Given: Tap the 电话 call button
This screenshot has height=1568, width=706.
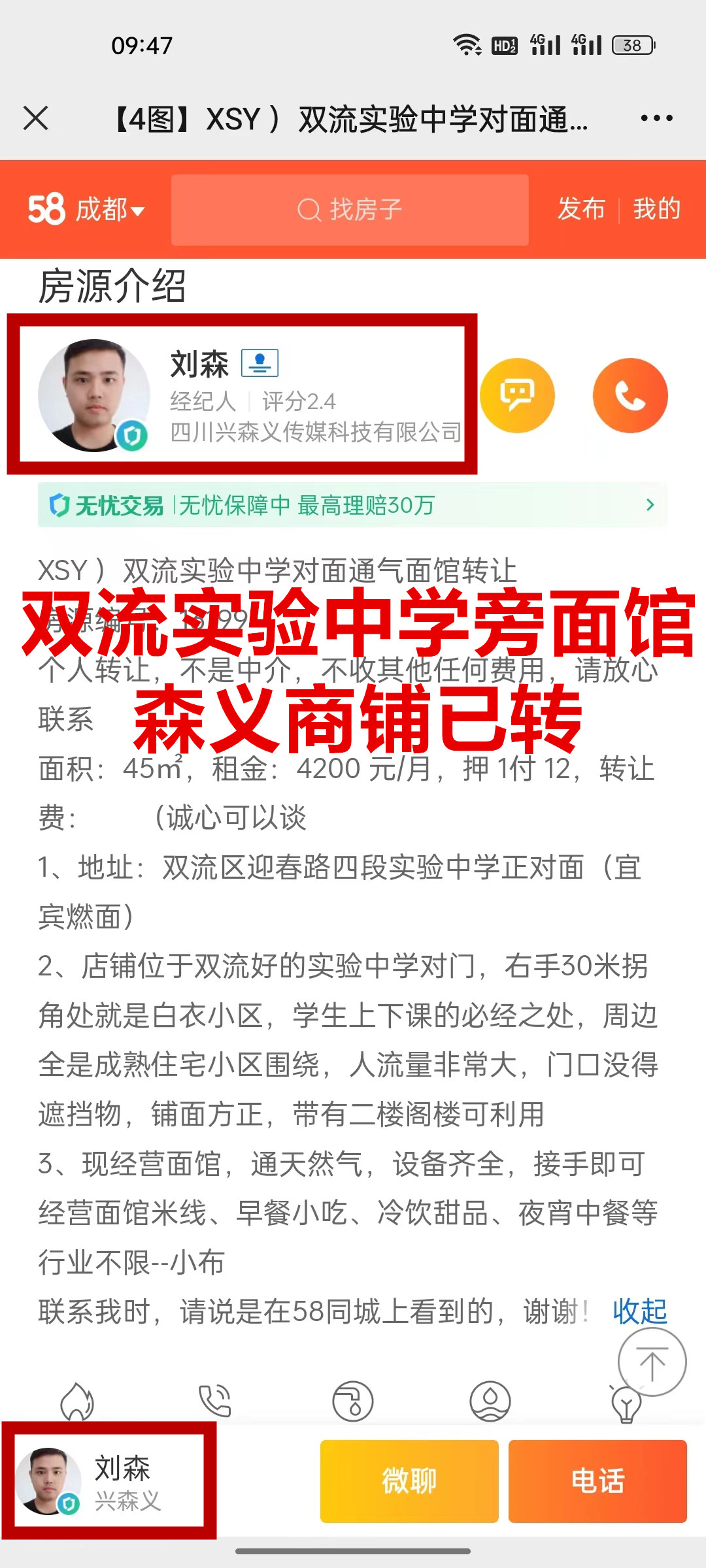Looking at the screenshot, I should [x=597, y=1481].
